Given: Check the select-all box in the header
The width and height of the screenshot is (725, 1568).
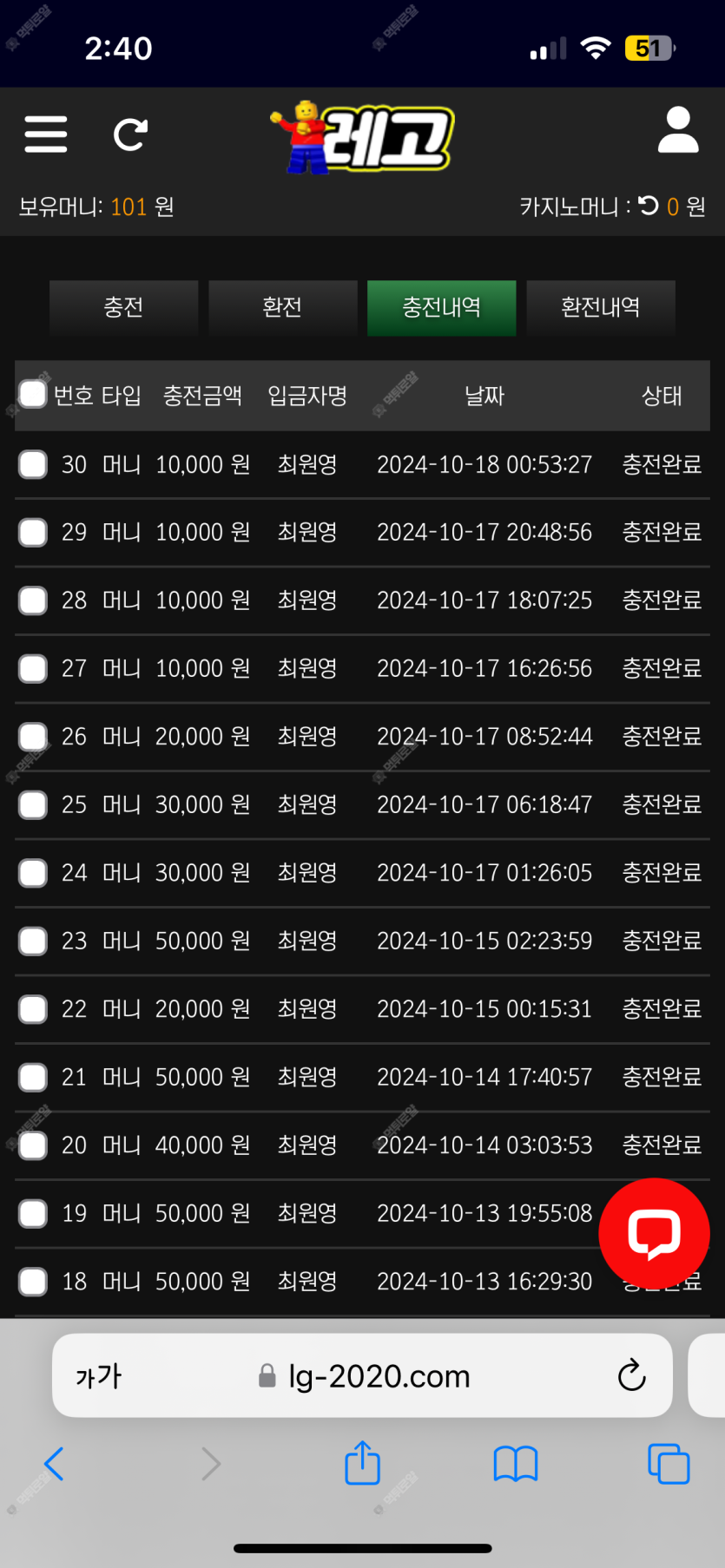Looking at the screenshot, I should [x=33, y=394].
